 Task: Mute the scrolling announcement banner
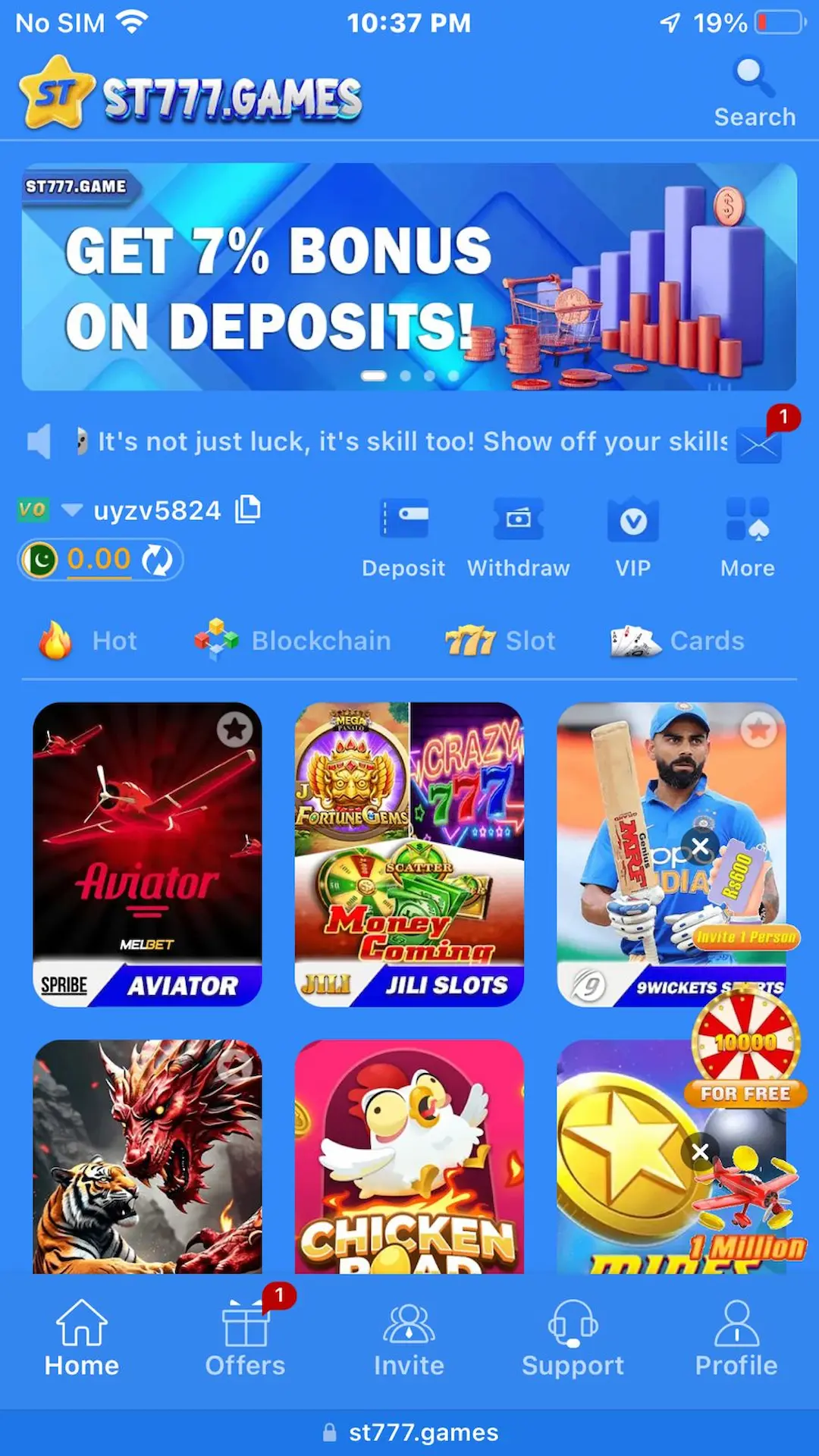39,442
